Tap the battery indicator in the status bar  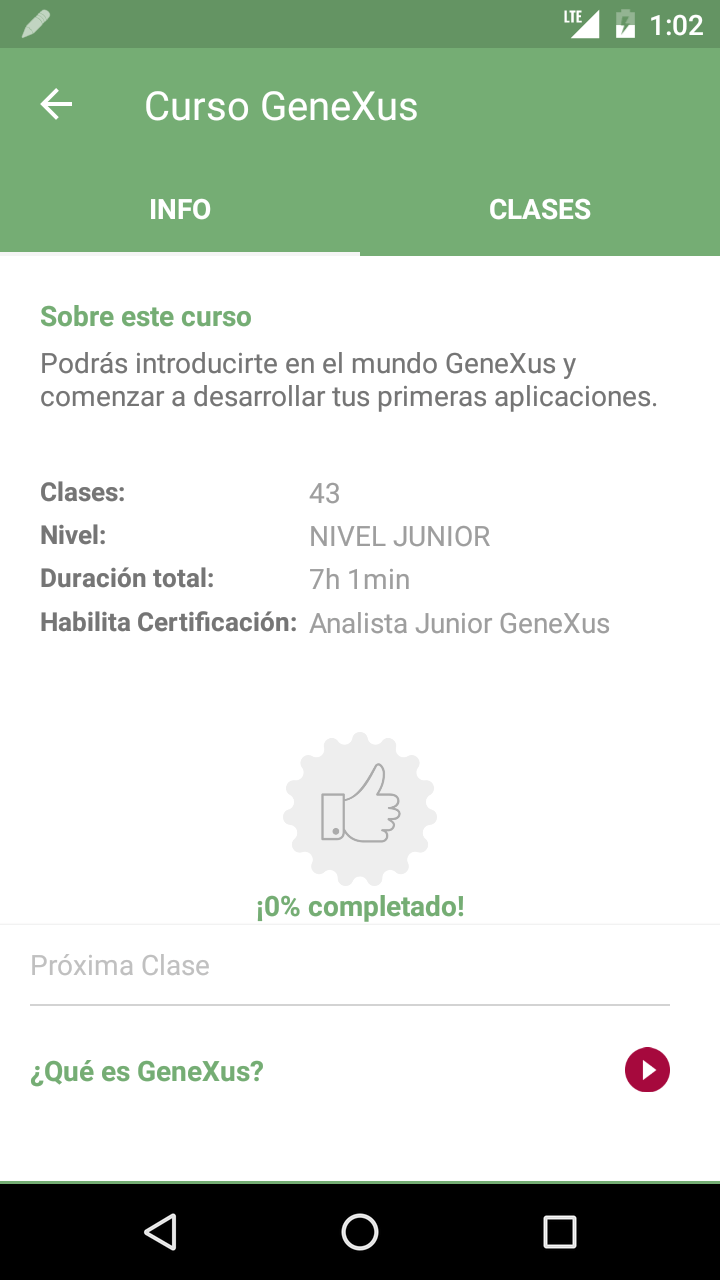[x=625, y=23]
